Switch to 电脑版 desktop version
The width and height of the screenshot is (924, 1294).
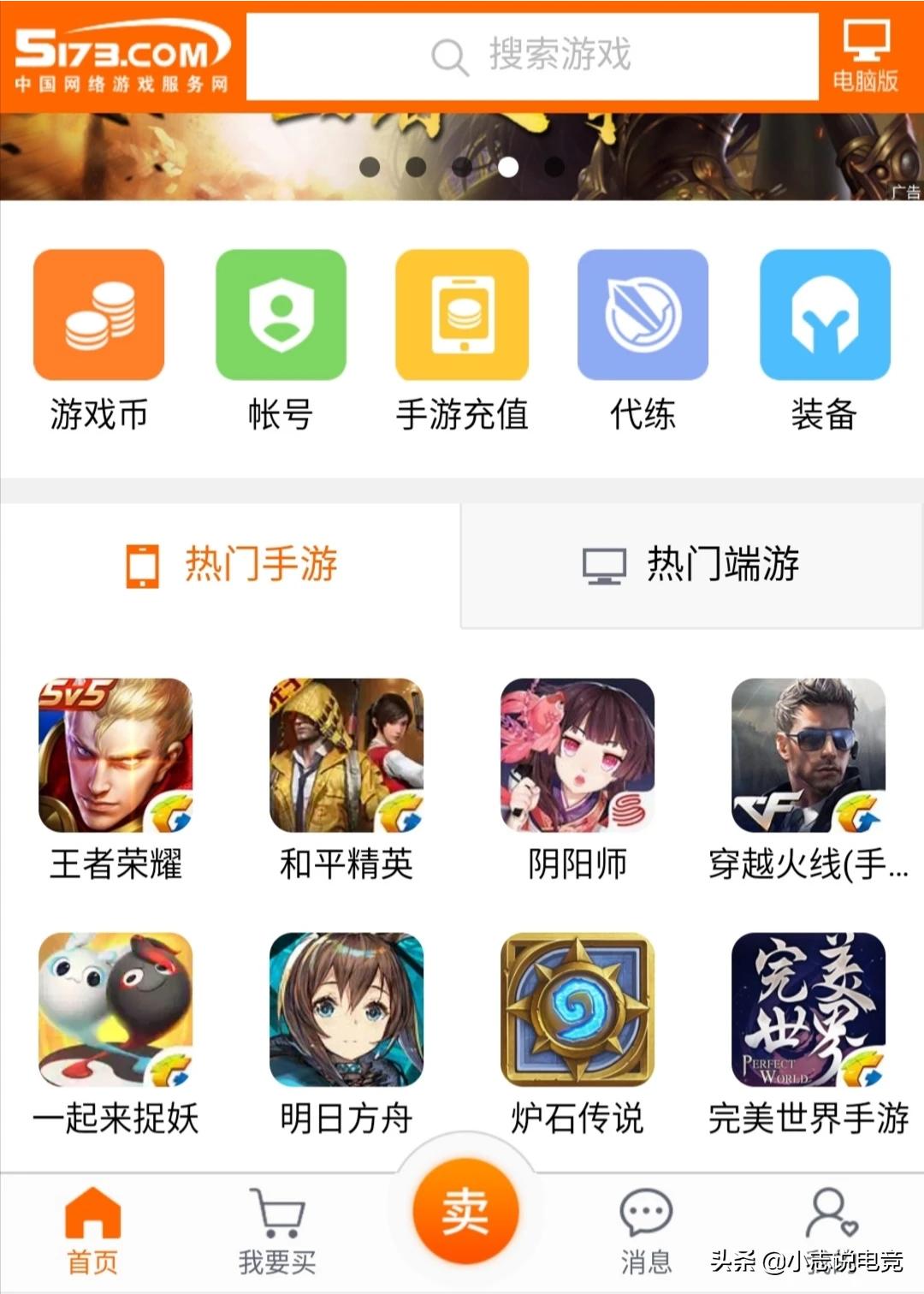pos(866,56)
